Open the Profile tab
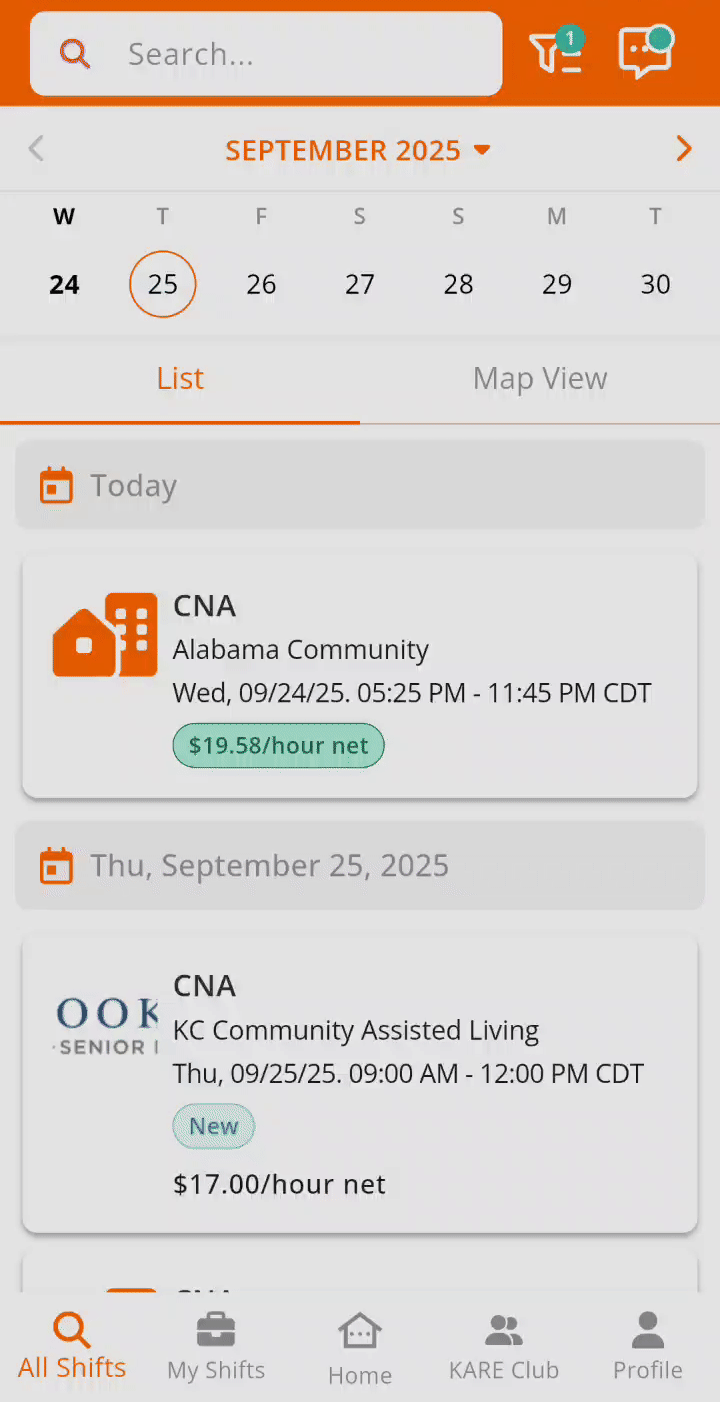 648,1347
